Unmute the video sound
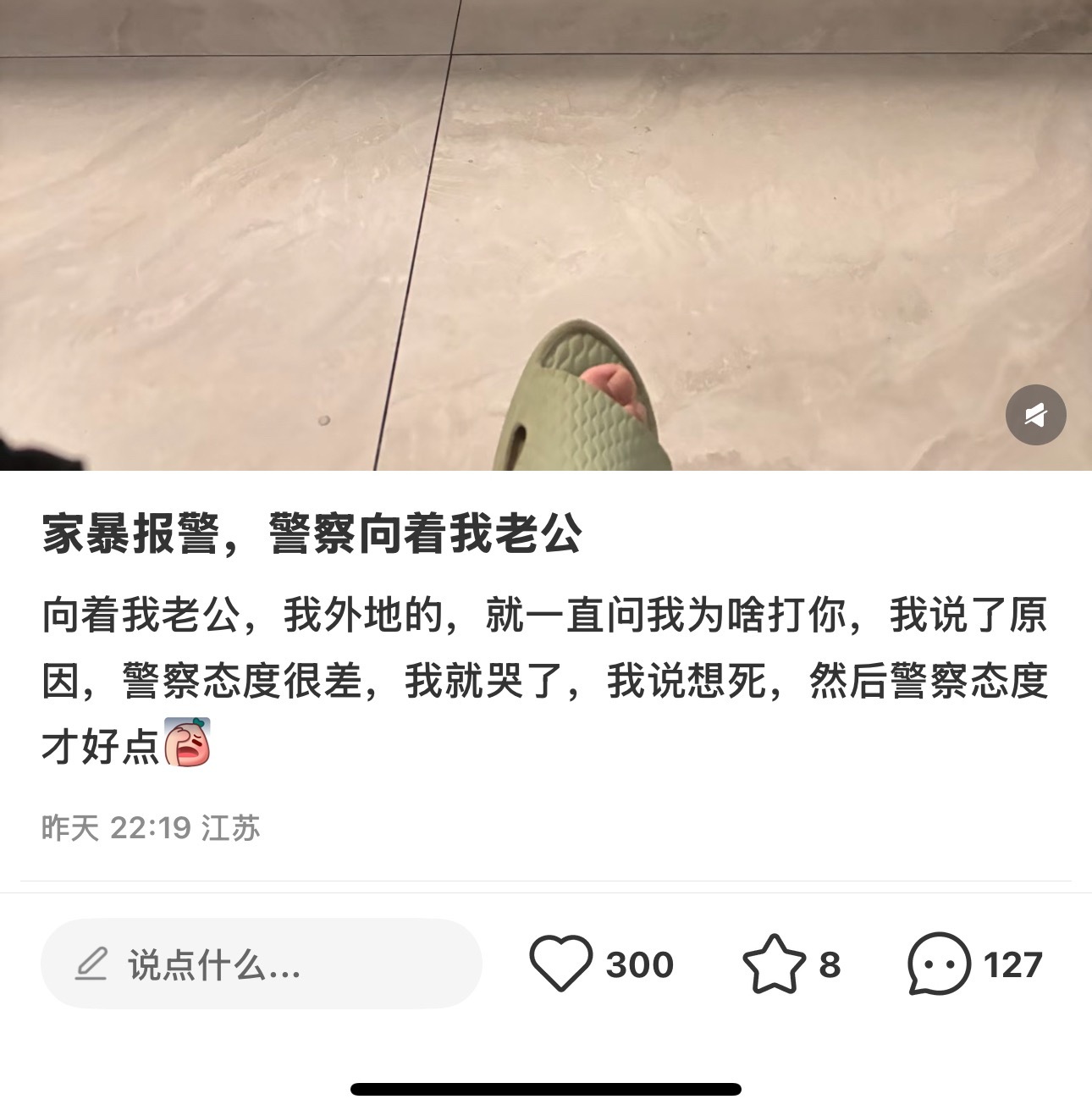The height and width of the screenshot is (1116, 1092). click(x=1035, y=415)
